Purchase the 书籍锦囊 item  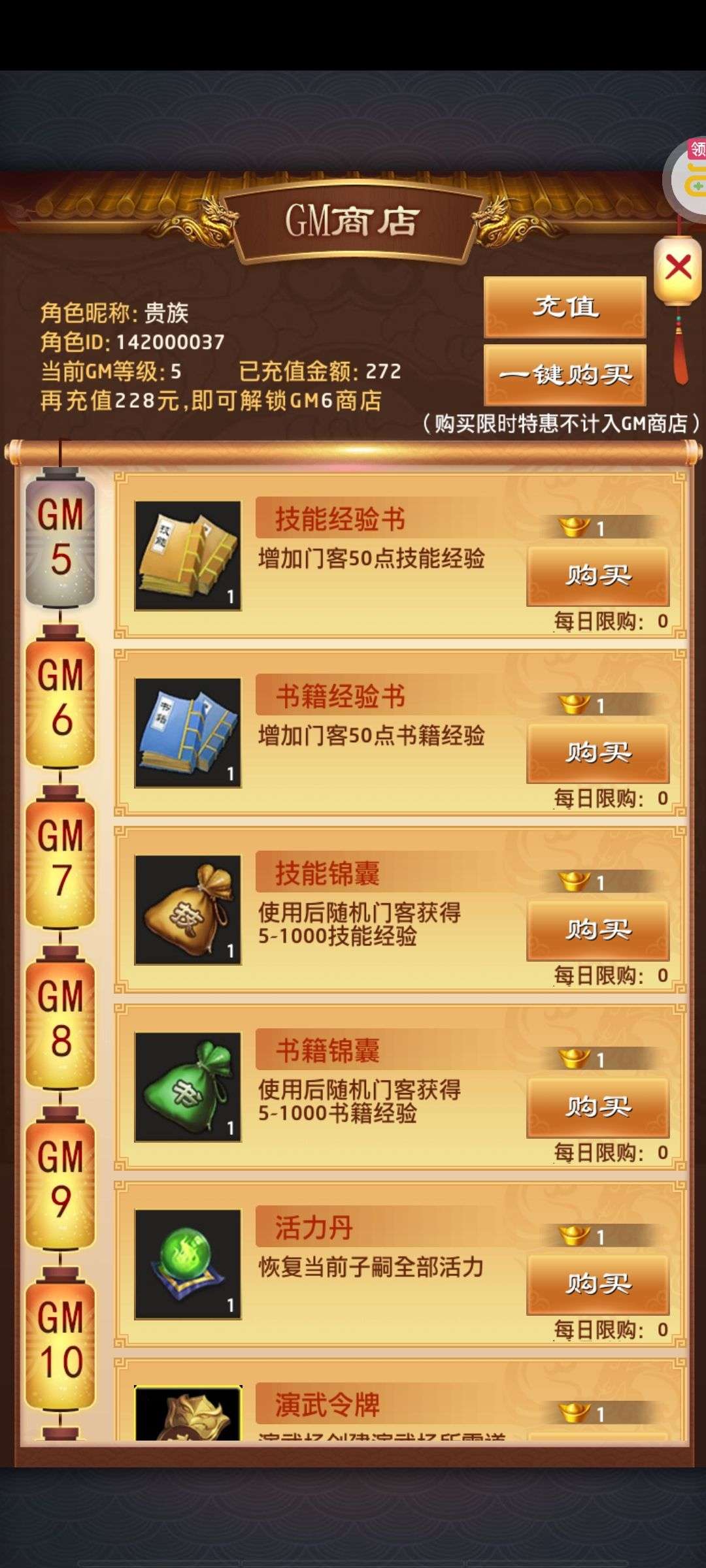coord(597,1107)
